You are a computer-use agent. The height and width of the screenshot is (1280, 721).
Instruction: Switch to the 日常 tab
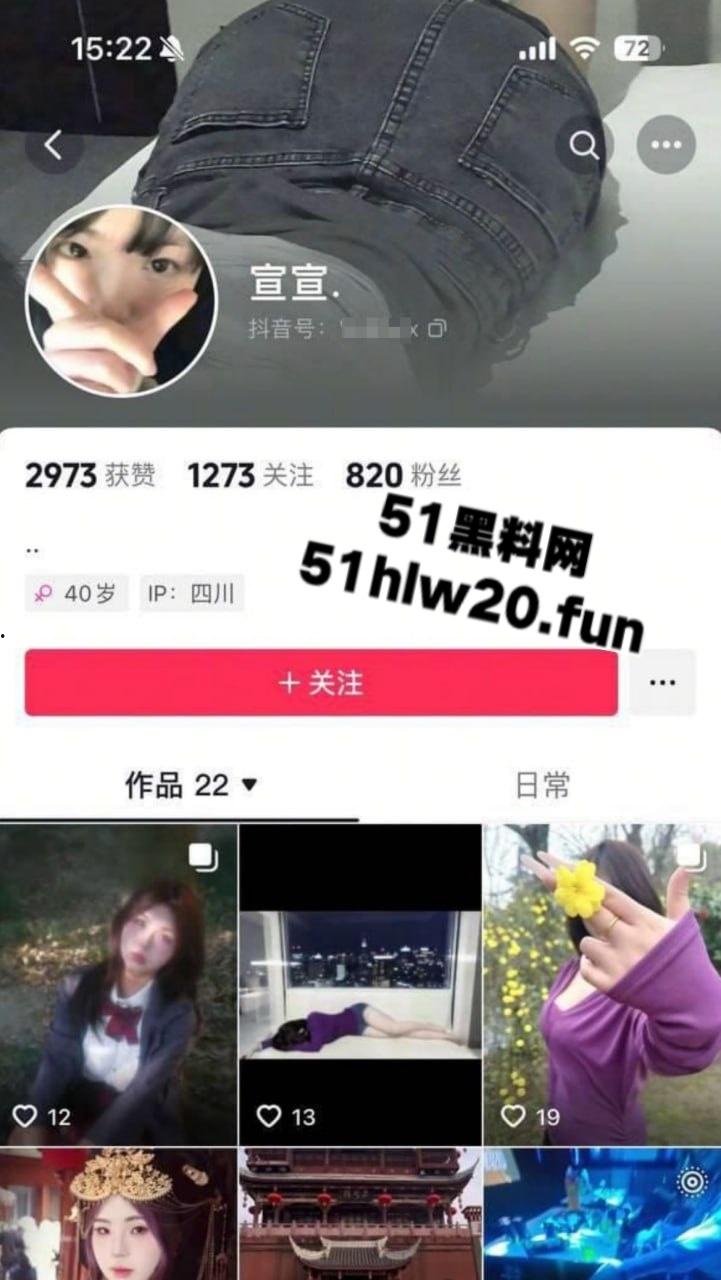click(x=542, y=785)
